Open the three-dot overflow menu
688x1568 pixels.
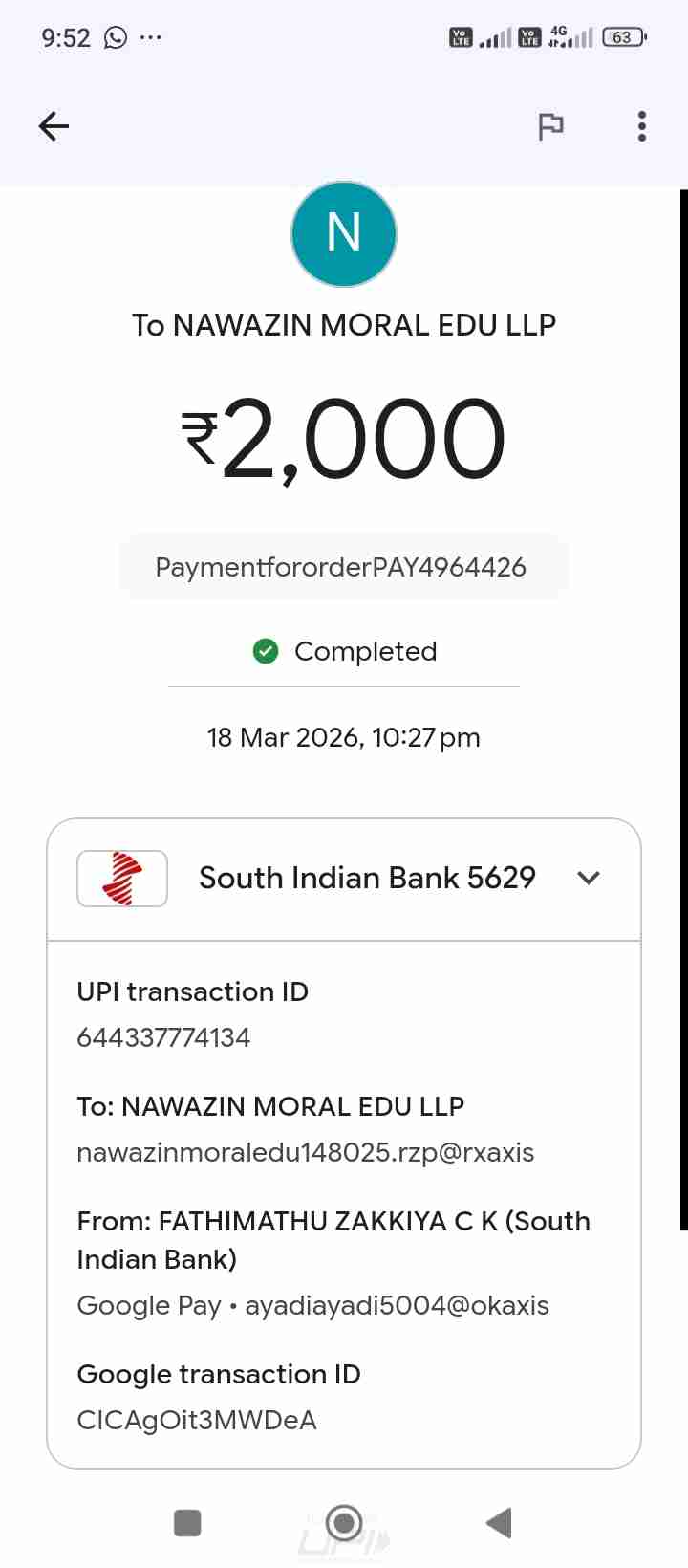tap(641, 126)
